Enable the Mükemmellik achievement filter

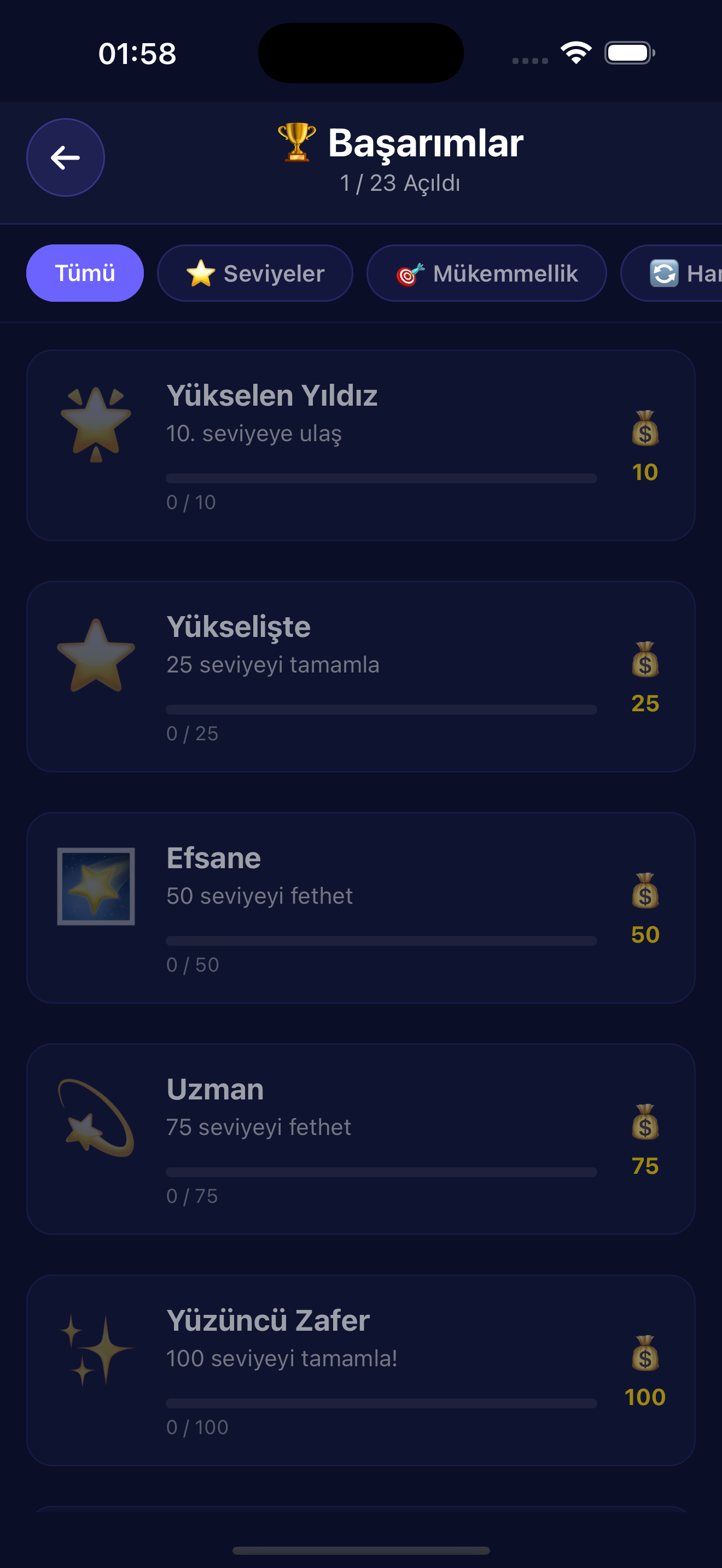(x=486, y=273)
